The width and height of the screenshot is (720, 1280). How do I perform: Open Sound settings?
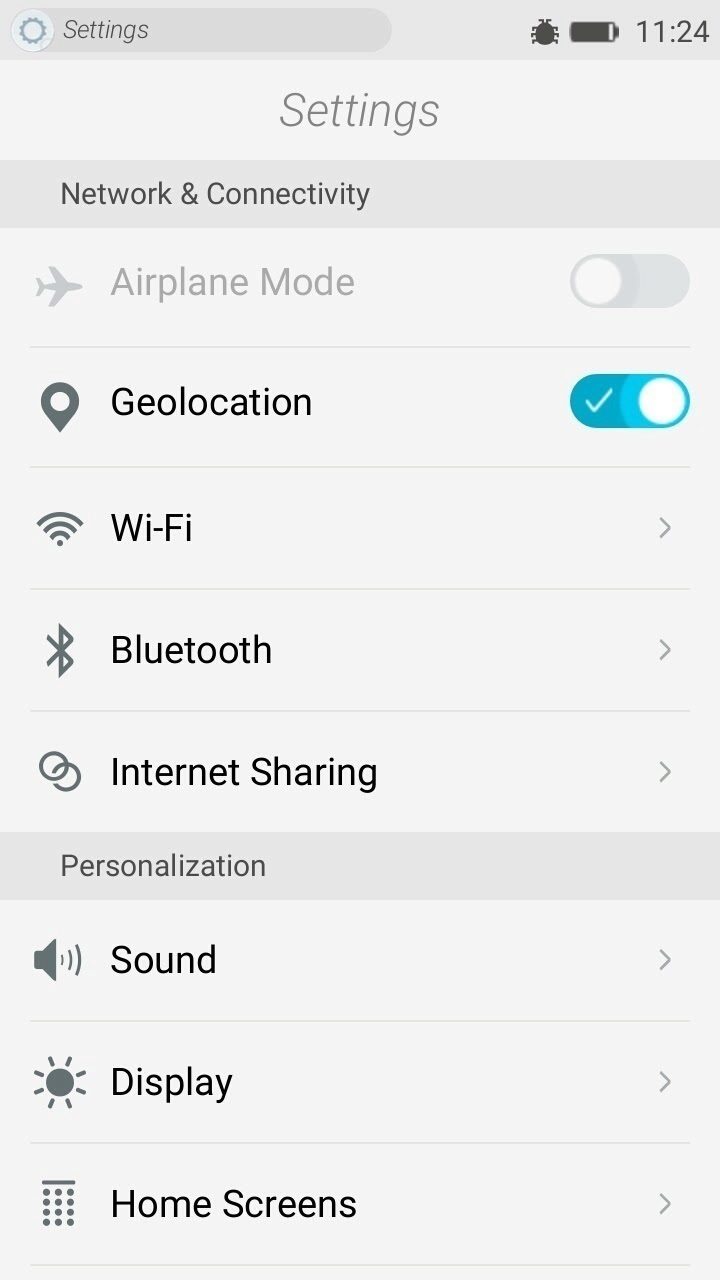[x=360, y=960]
